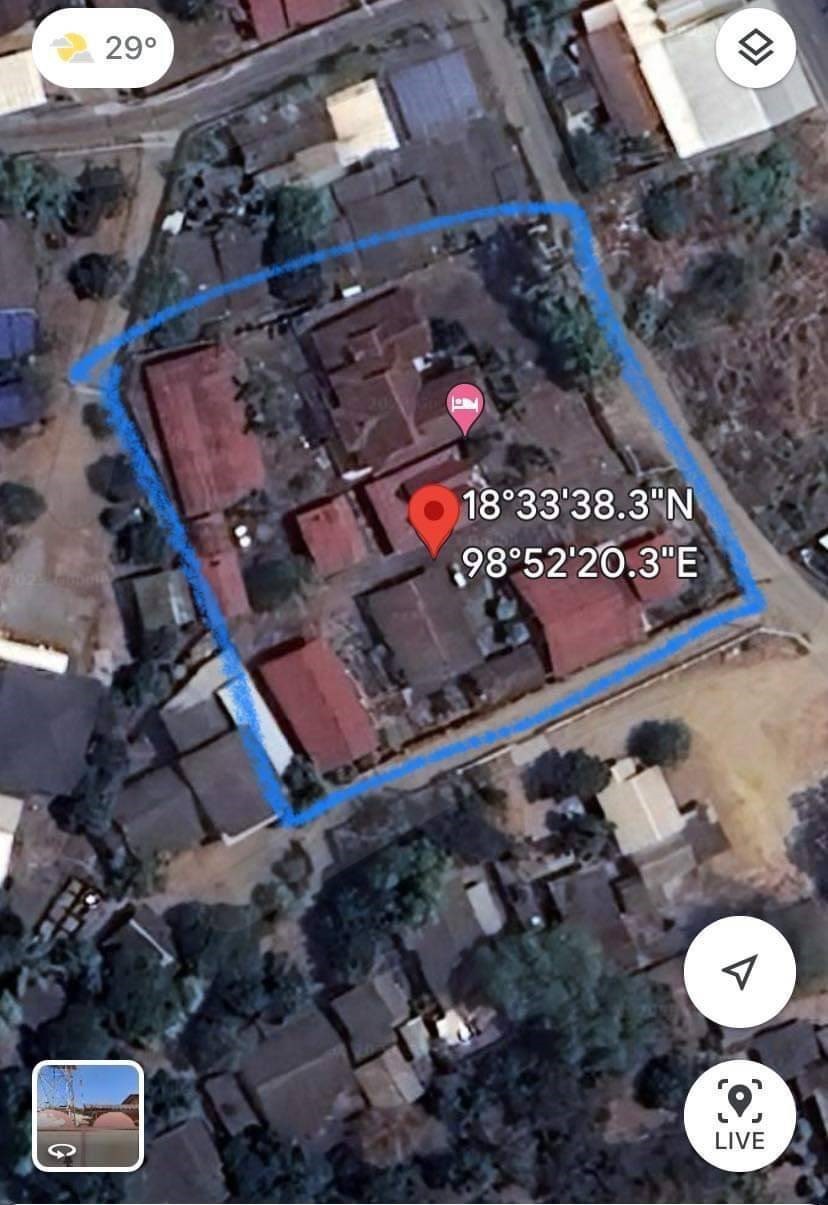Select the pink hotel marker on the map

pos(464,405)
